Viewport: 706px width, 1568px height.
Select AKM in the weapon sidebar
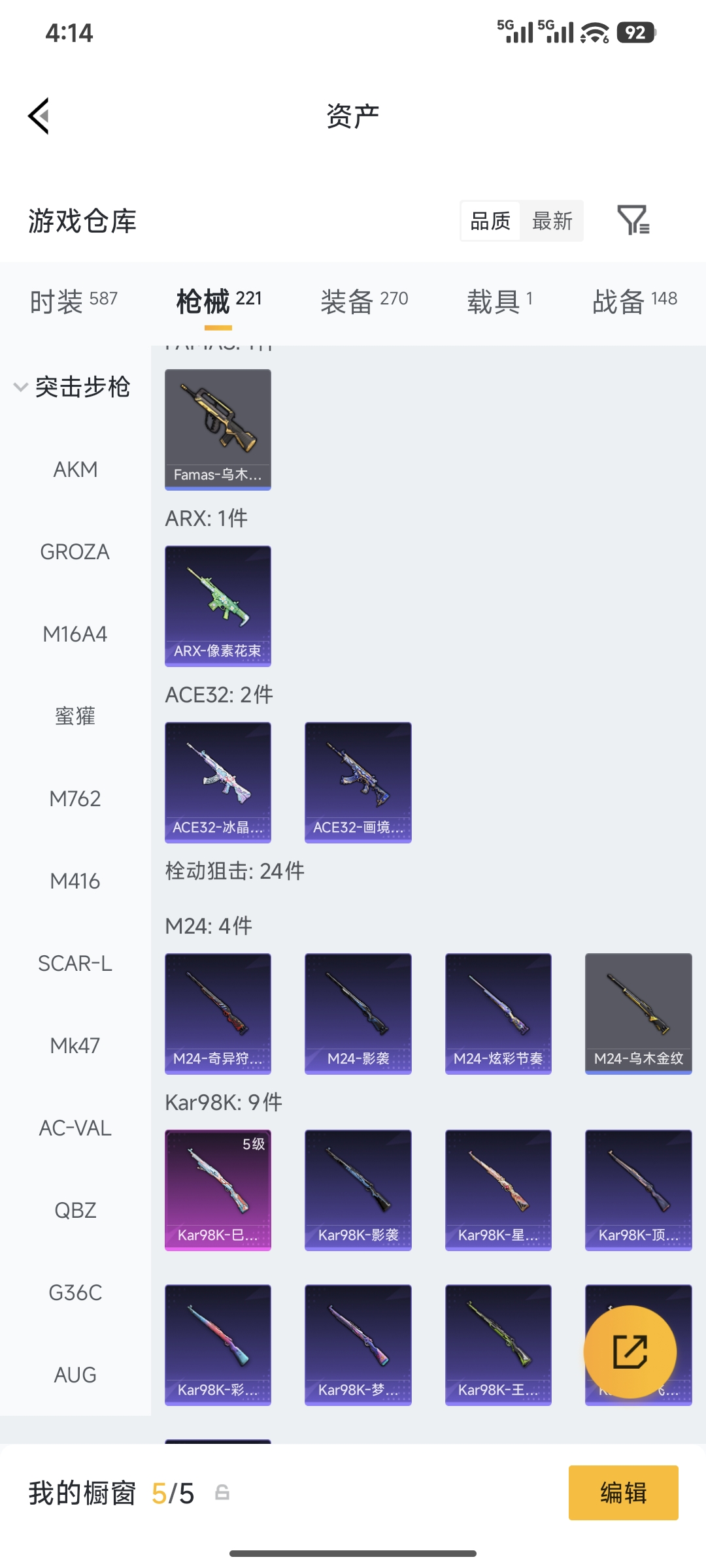75,469
